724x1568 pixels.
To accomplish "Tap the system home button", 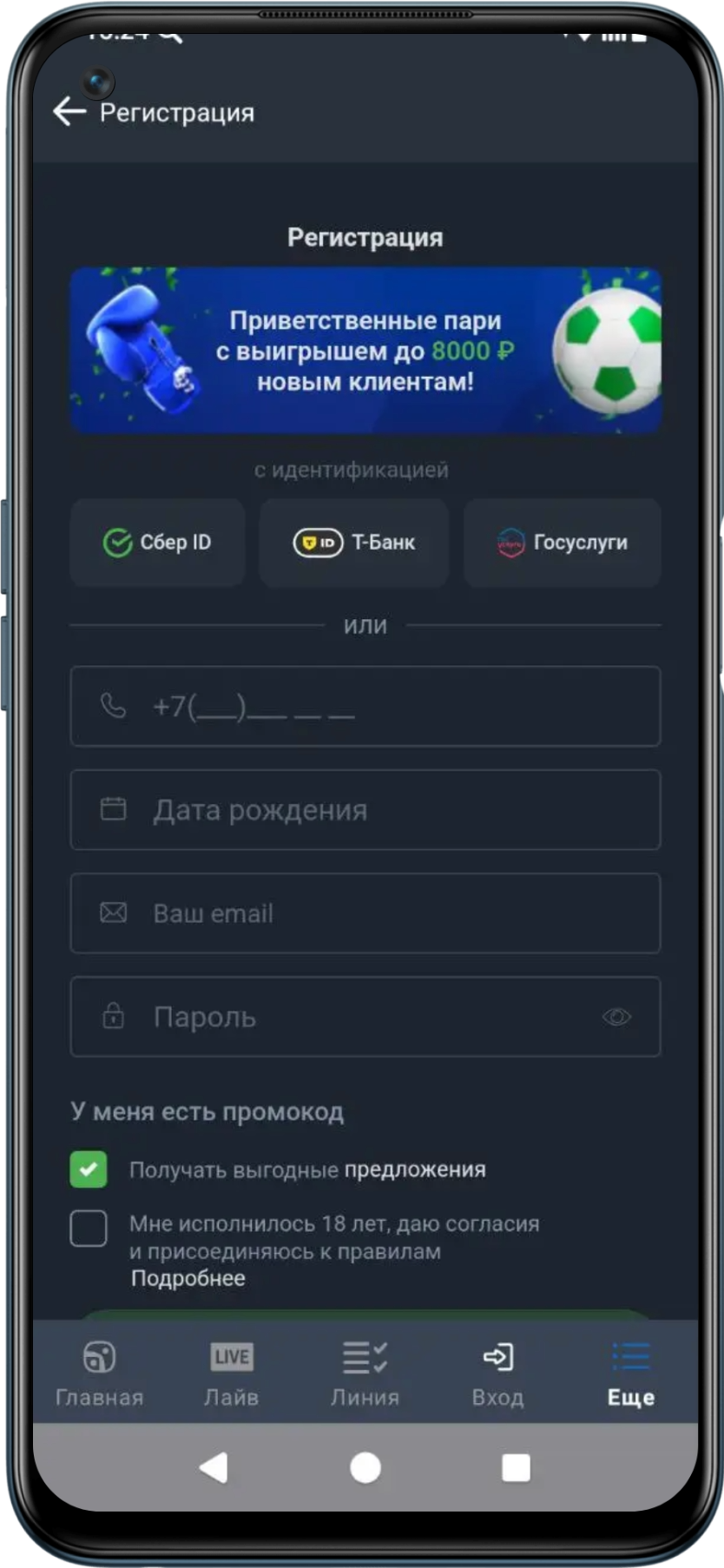I will 365,1468.
